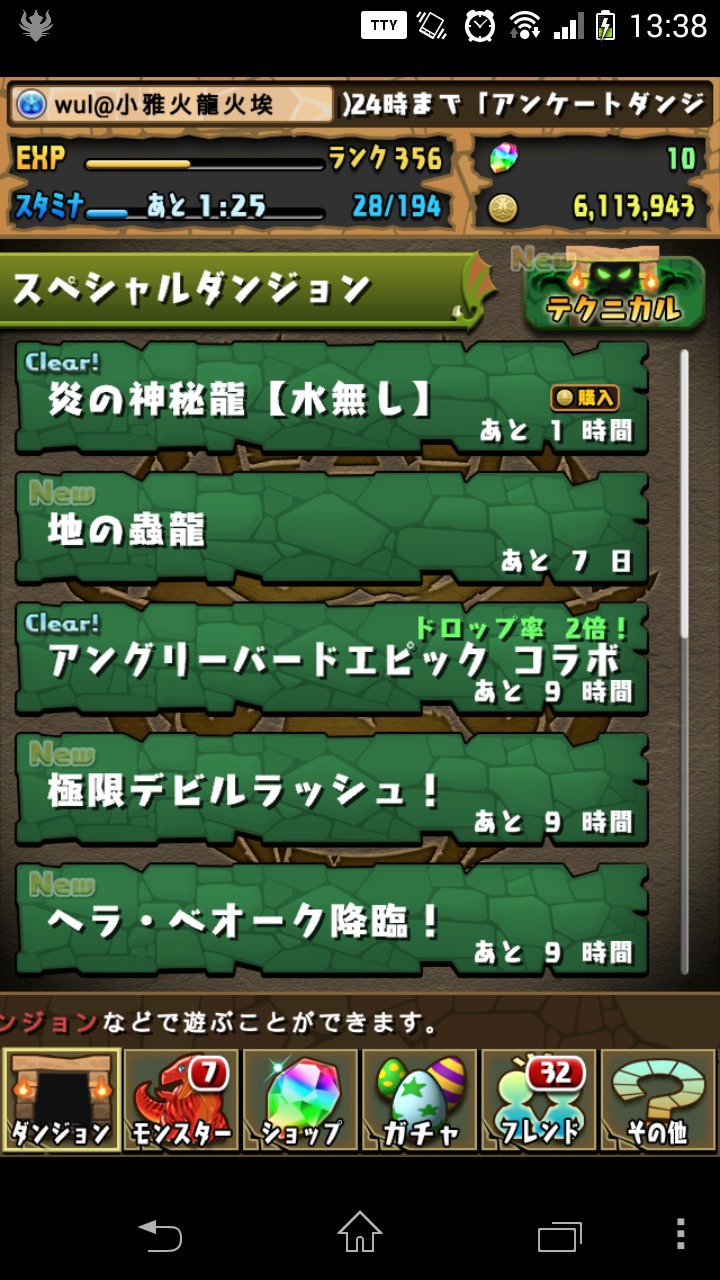Enter the 地の蟲龍 dungeon
The width and height of the screenshot is (720, 1280).
332,529
